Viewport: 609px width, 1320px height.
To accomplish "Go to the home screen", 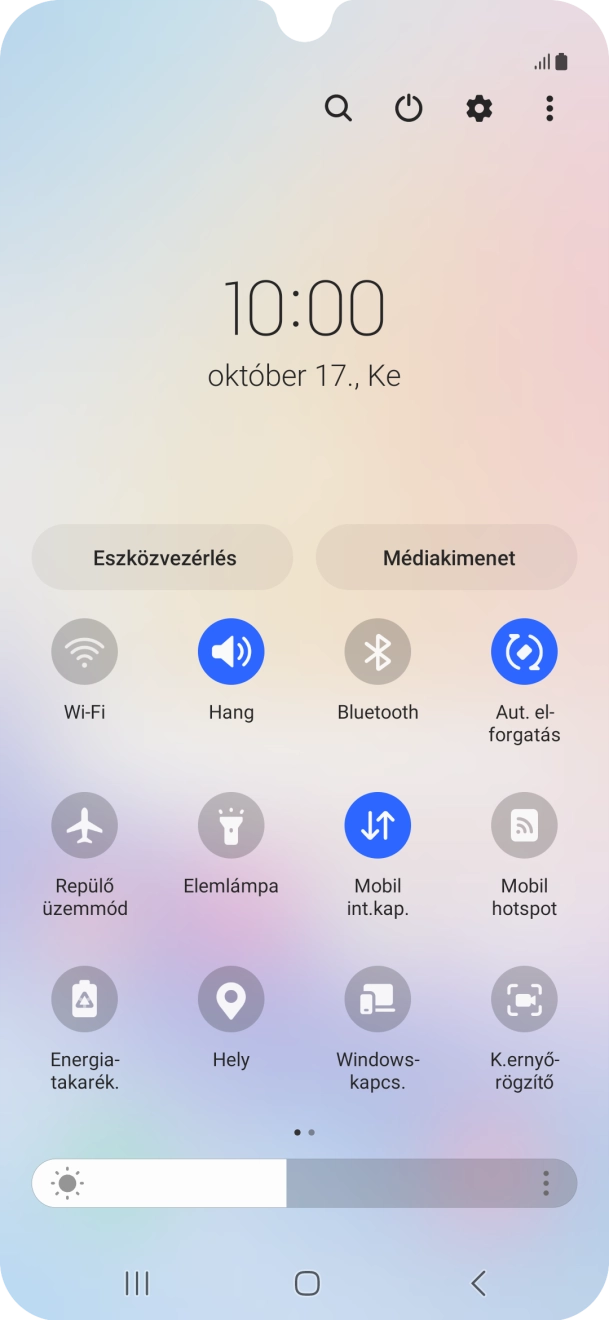I will 307,1283.
